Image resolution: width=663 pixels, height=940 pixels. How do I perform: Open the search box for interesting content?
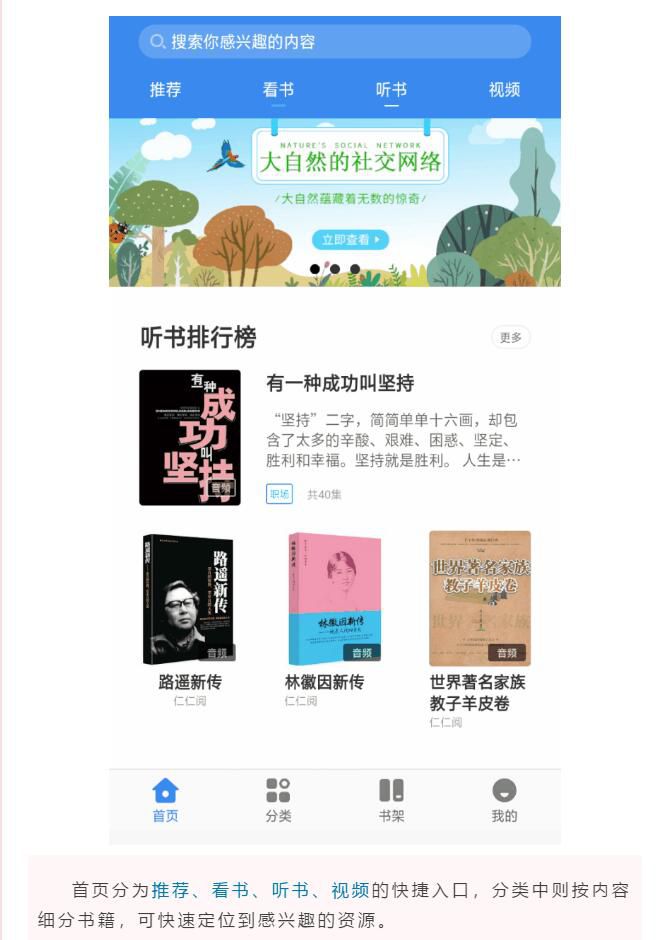[334, 42]
